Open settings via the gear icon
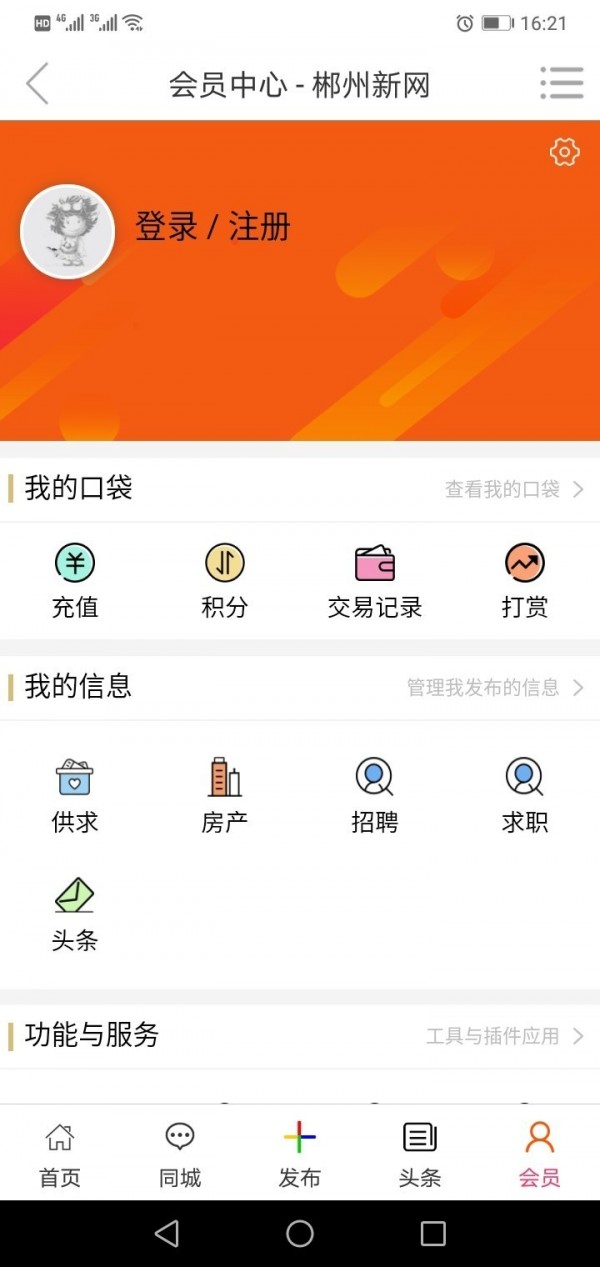 click(x=565, y=152)
